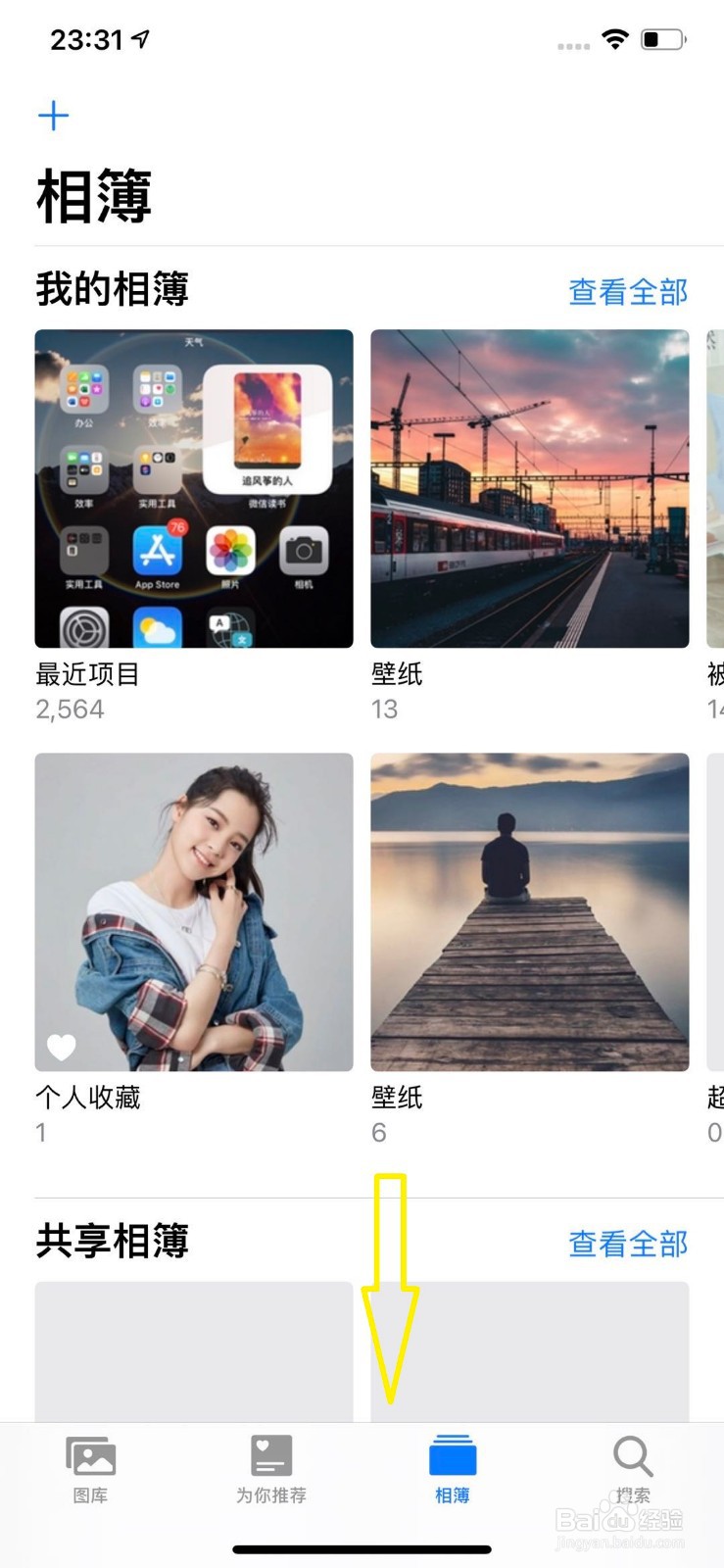This screenshot has height=1568, width=724.
Task: Open 查看全部 for 共享相簿 section
Action: tap(627, 1243)
